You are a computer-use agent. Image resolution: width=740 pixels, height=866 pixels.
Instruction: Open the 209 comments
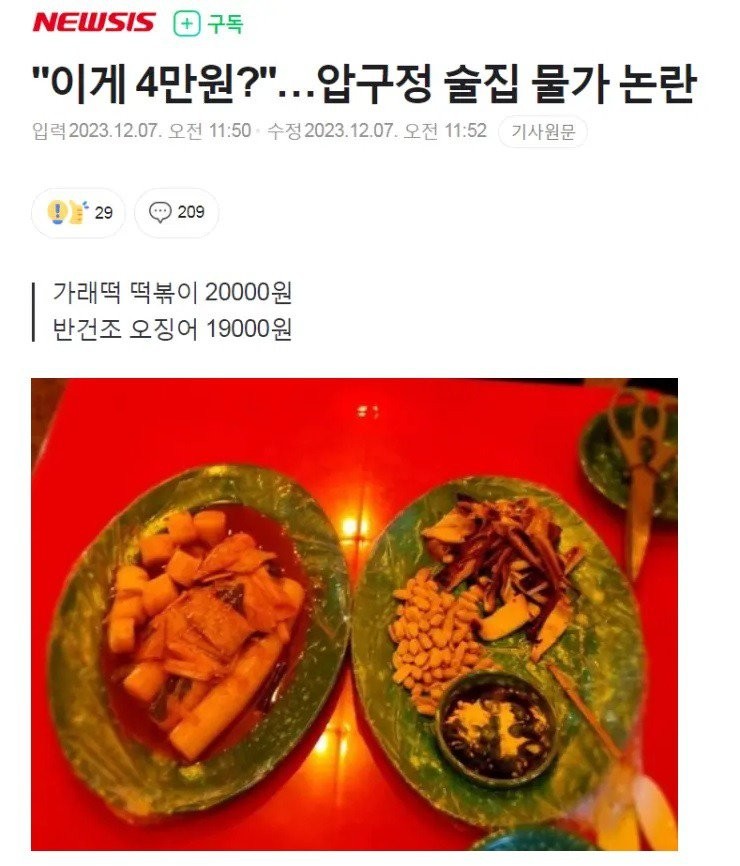pos(176,212)
